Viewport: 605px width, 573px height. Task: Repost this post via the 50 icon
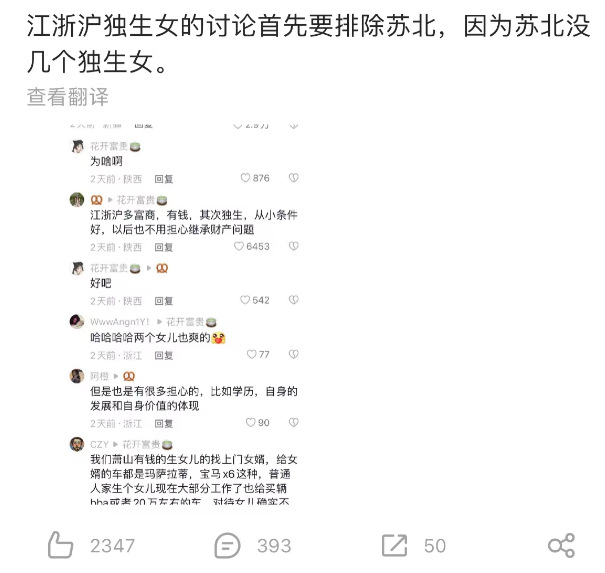395,545
